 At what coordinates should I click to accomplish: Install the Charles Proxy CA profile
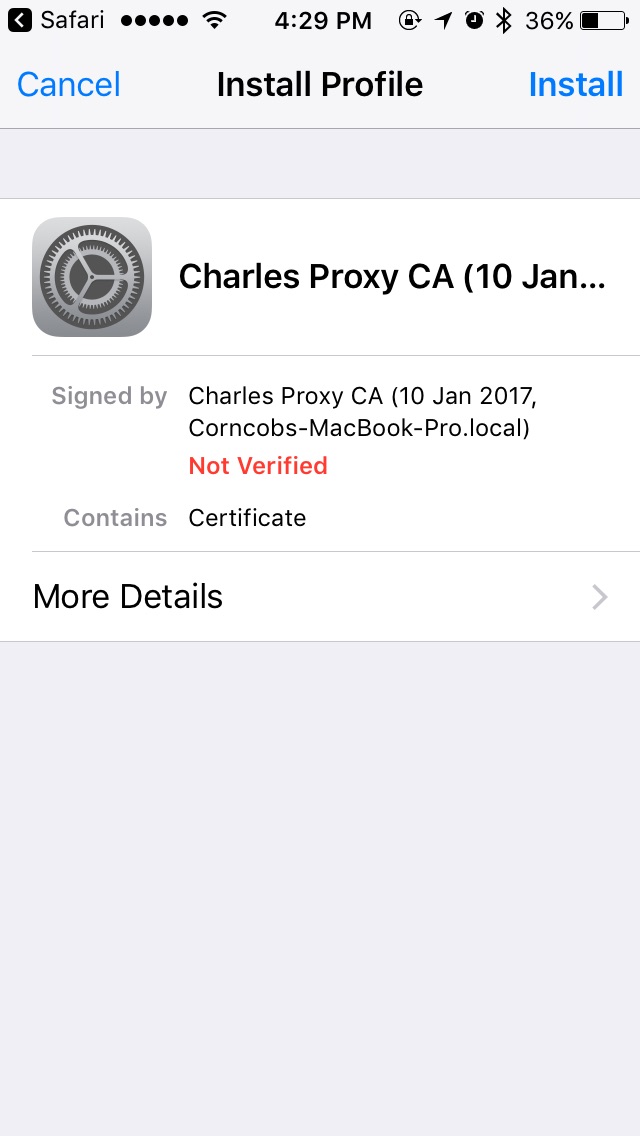(575, 85)
